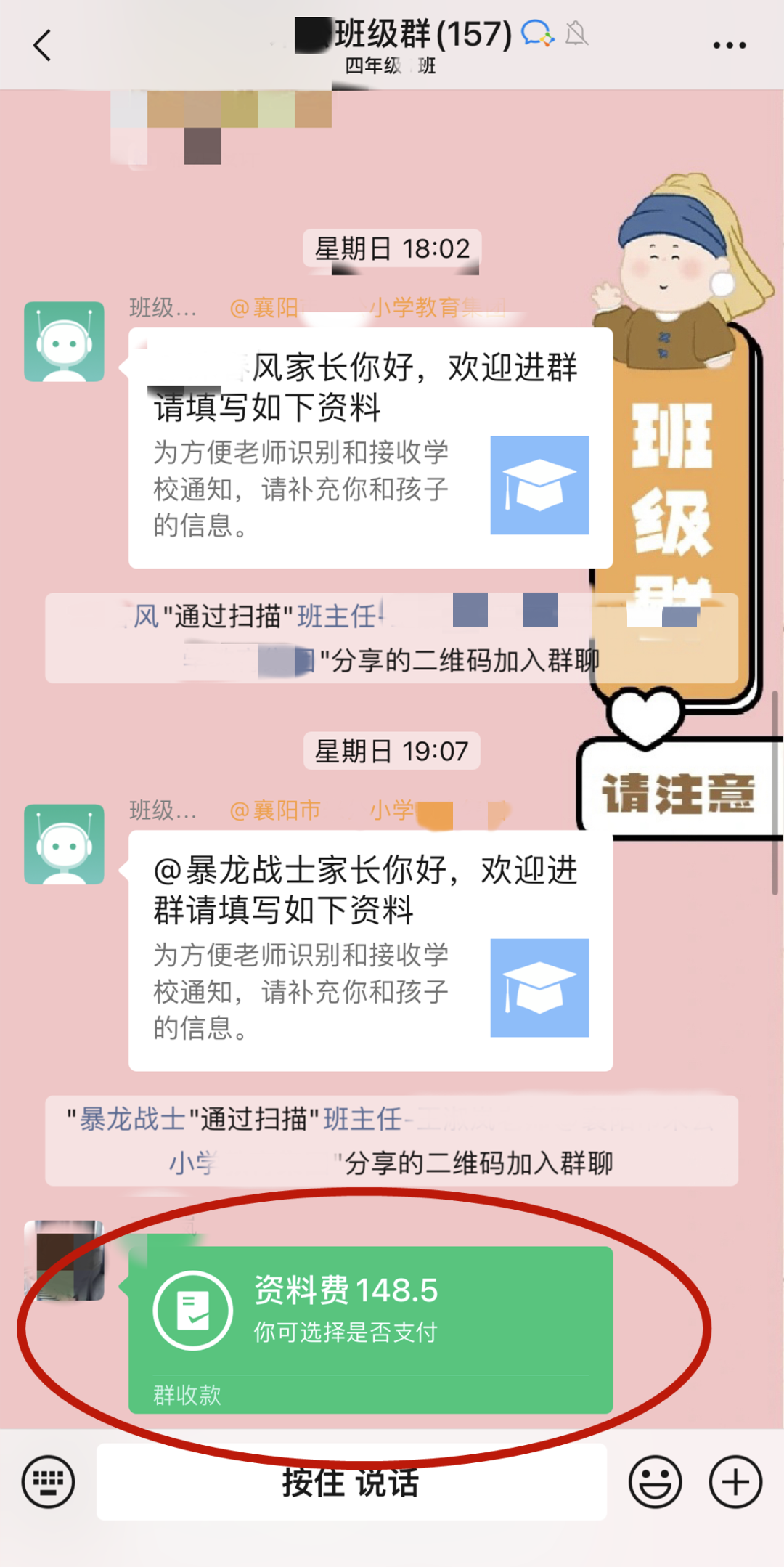This screenshot has height=1567, width=784.
Task: Tap the 按住 说话 voice button
Action: (x=351, y=1481)
